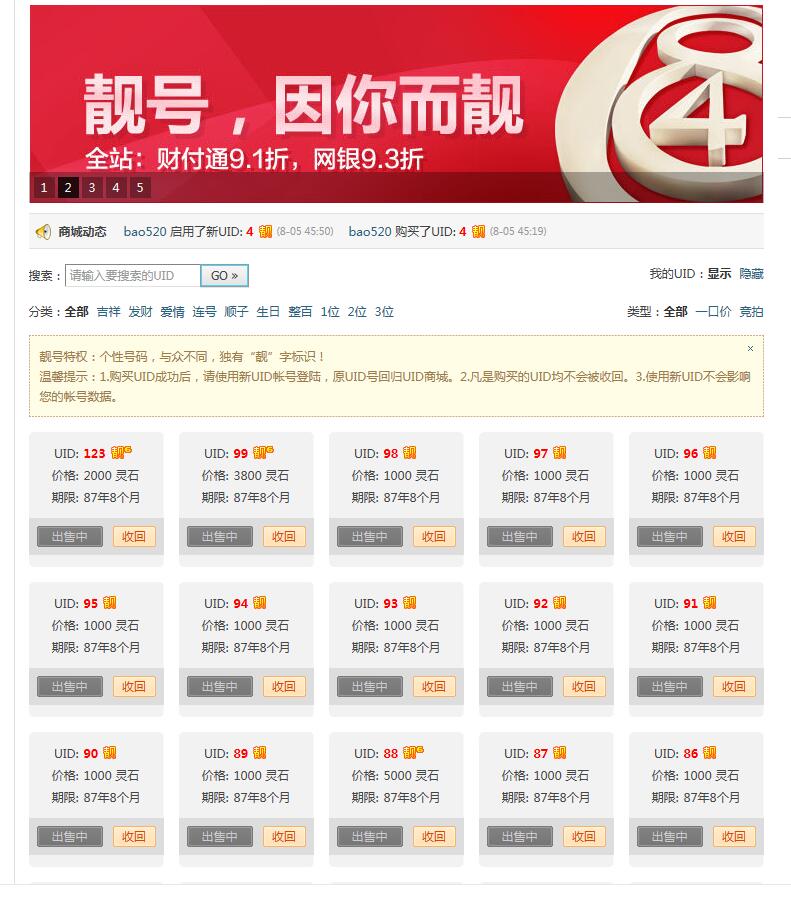Filter type by 竞拍

751,312
